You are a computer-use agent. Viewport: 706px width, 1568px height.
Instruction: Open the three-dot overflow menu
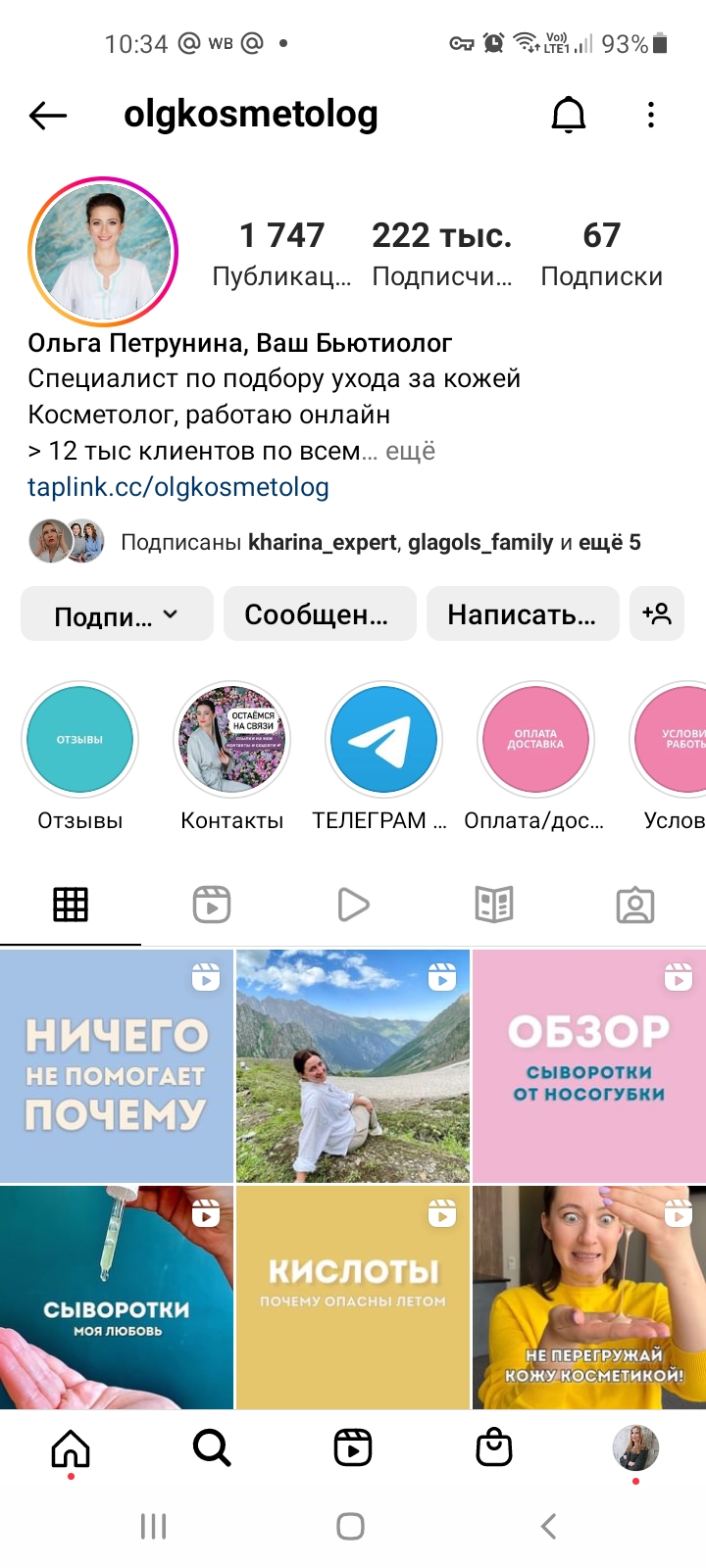tap(651, 116)
